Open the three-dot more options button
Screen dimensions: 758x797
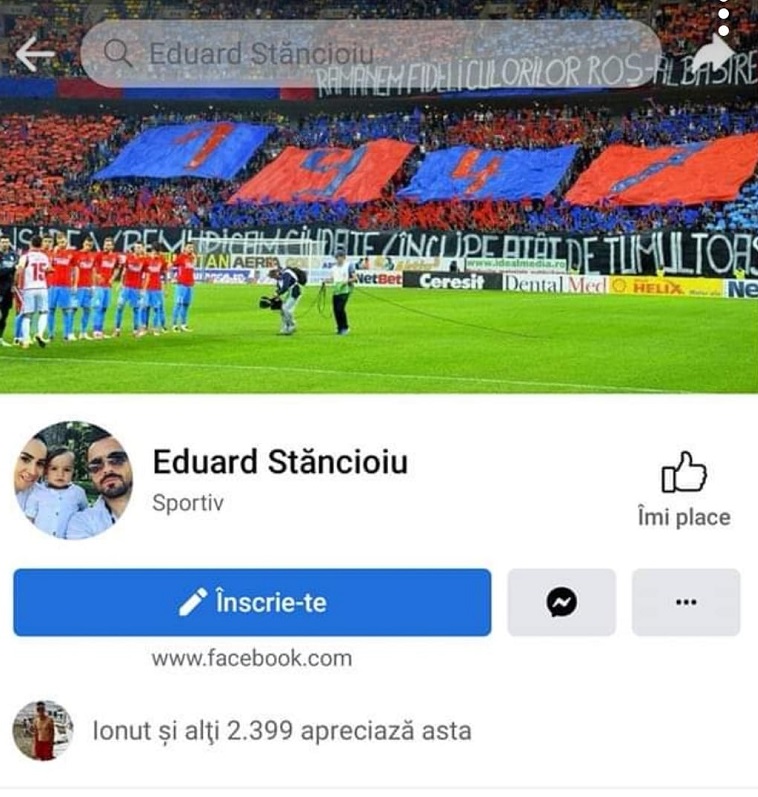(x=686, y=603)
